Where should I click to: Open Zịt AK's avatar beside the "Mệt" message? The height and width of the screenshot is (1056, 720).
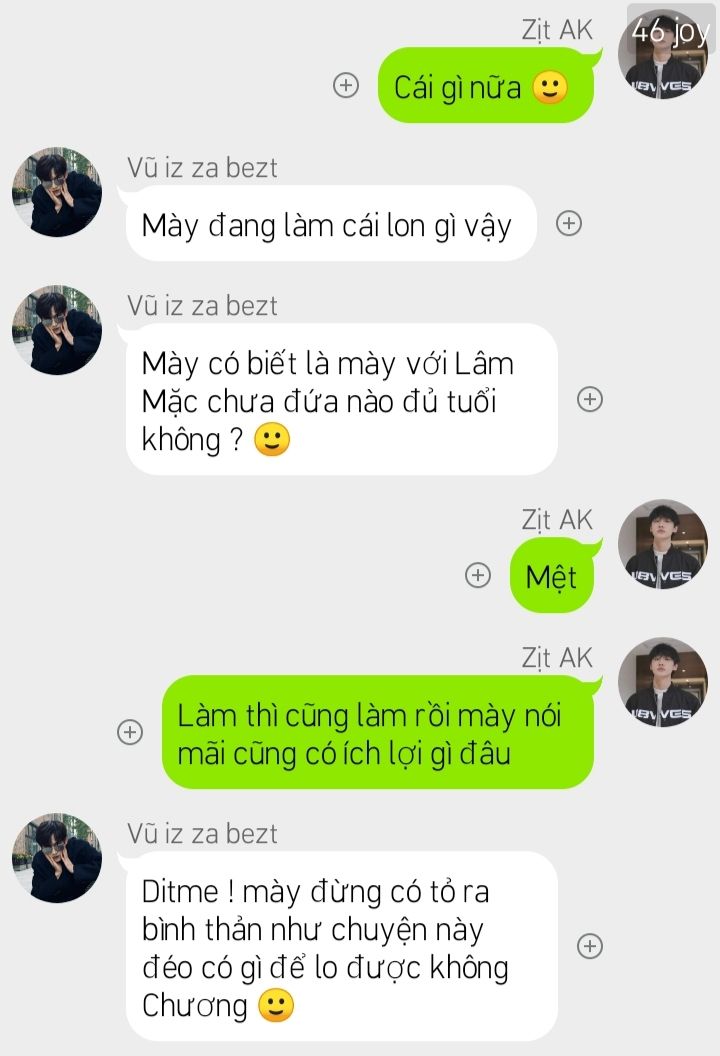pyautogui.click(x=663, y=544)
